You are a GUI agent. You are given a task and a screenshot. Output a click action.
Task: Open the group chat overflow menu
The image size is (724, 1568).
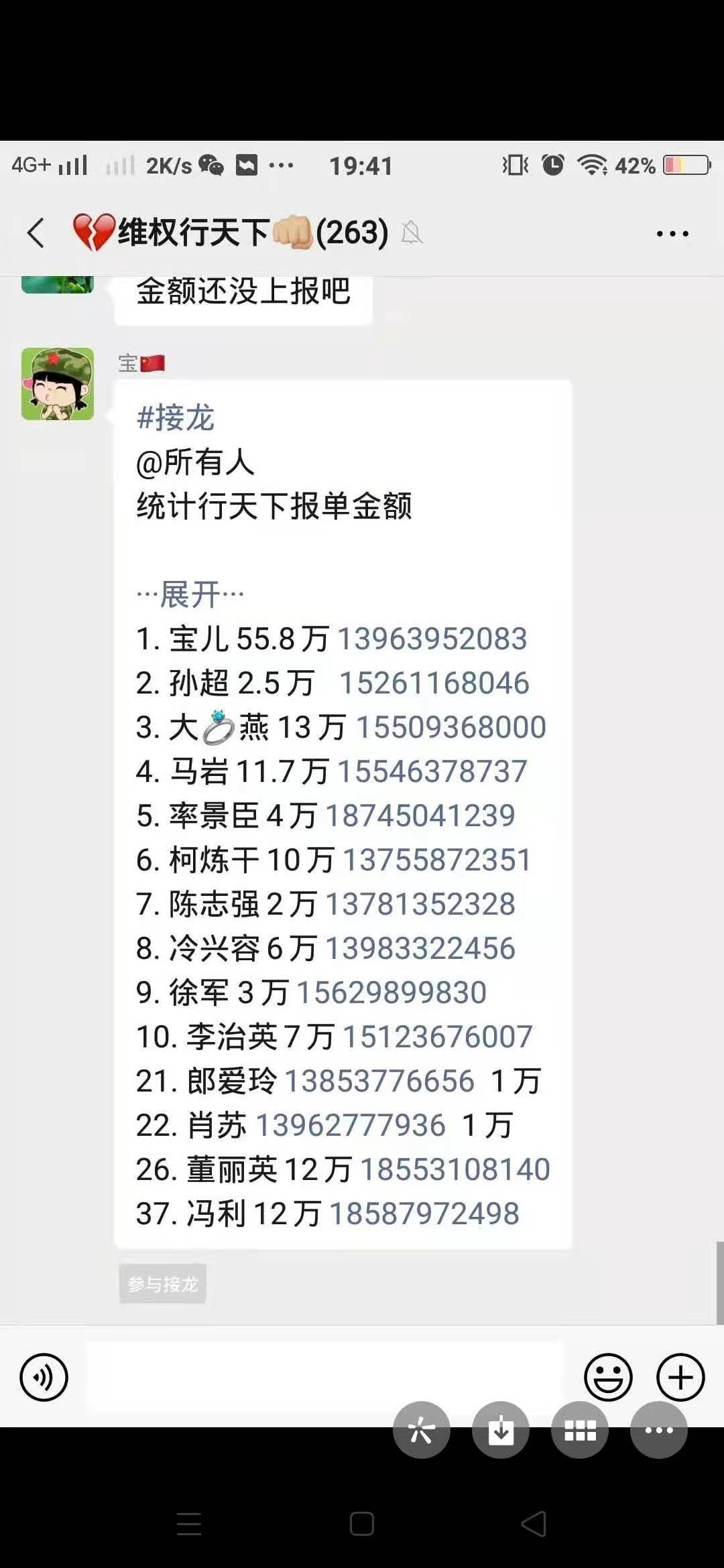[672, 234]
